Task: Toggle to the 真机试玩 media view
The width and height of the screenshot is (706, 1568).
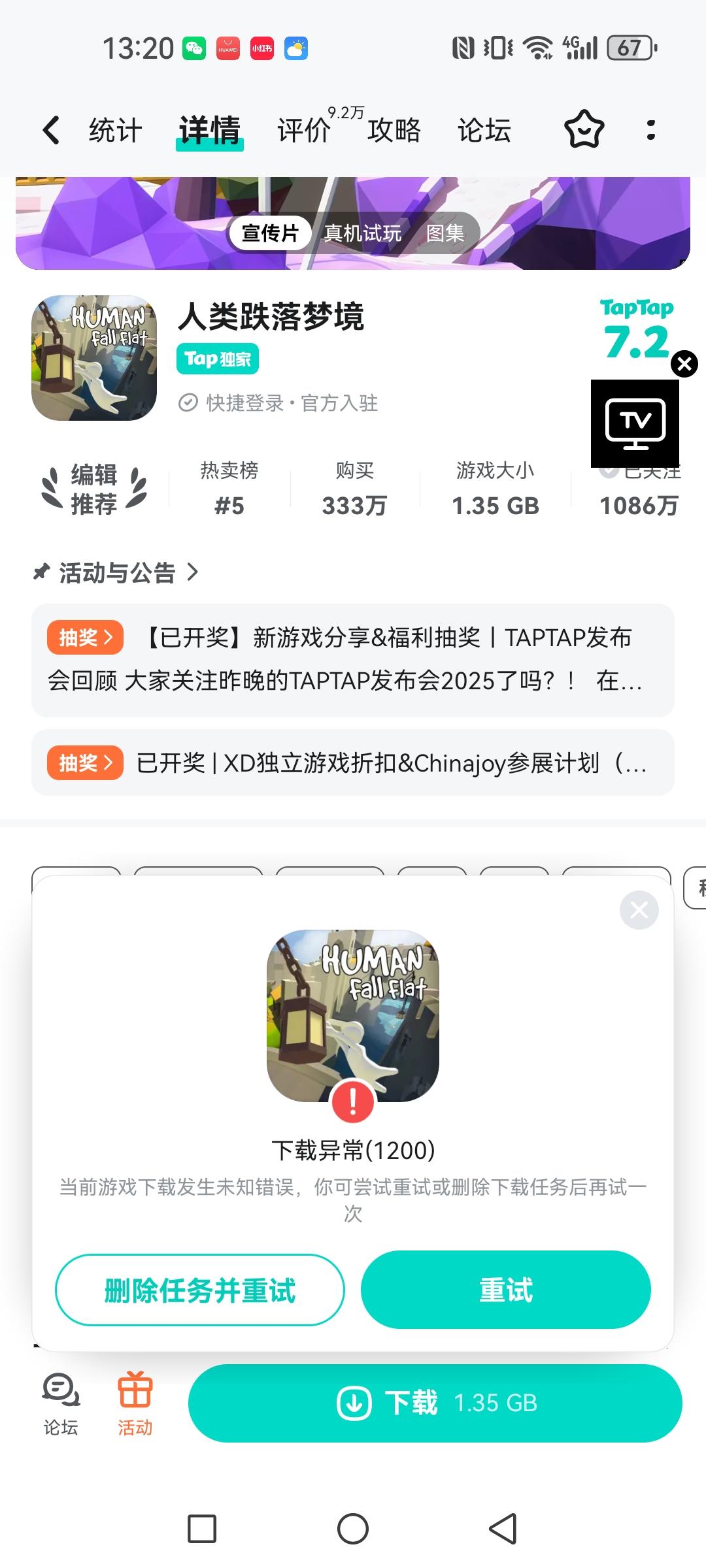Action: tap(362, 233)
